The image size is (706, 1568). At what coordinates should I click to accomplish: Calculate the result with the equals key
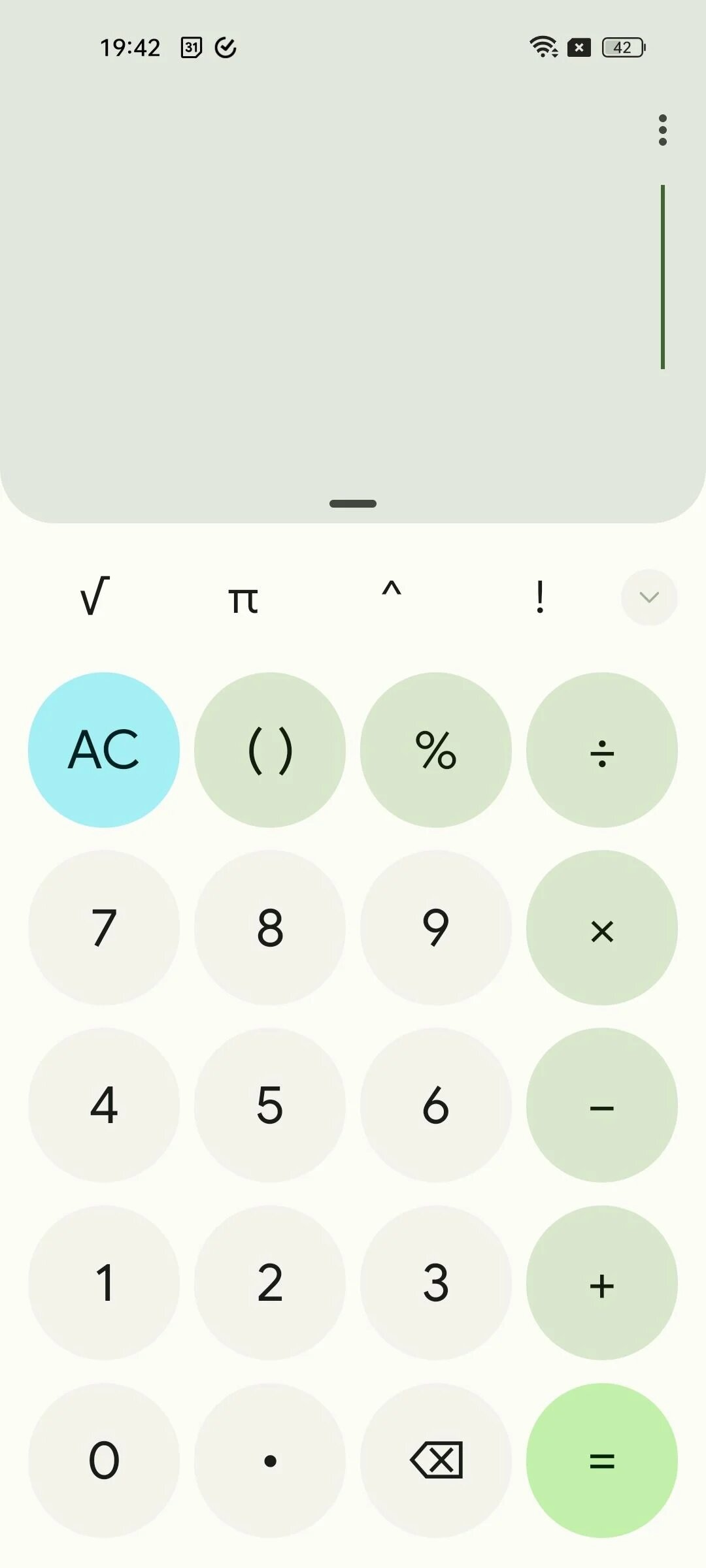coord(602,1461)
